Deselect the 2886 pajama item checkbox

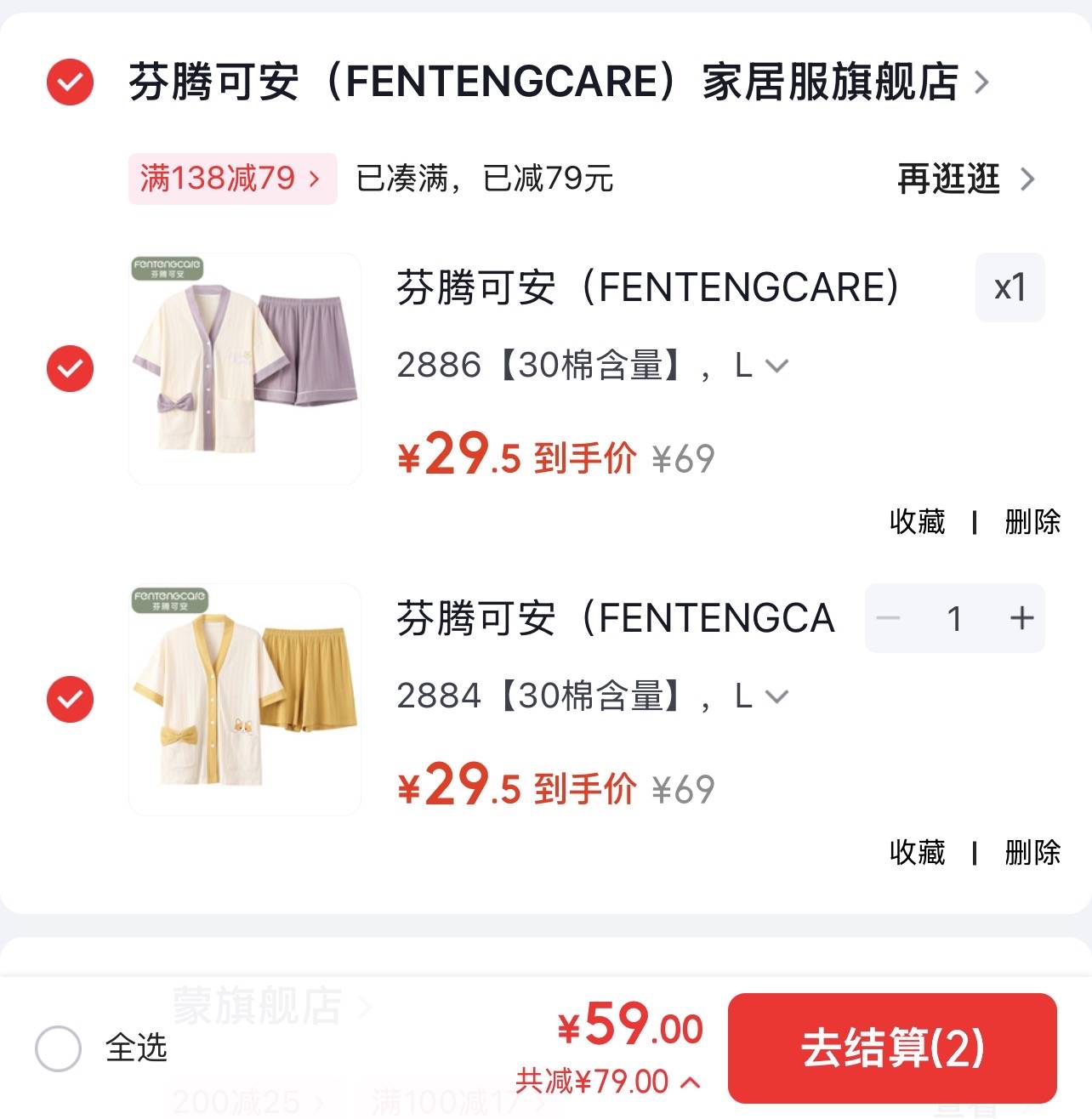70,368
